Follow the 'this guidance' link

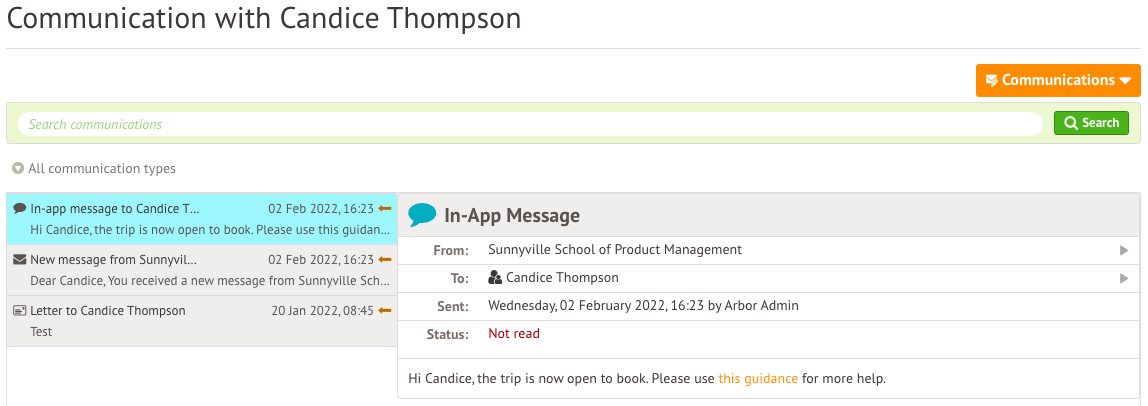click(758, 379)
